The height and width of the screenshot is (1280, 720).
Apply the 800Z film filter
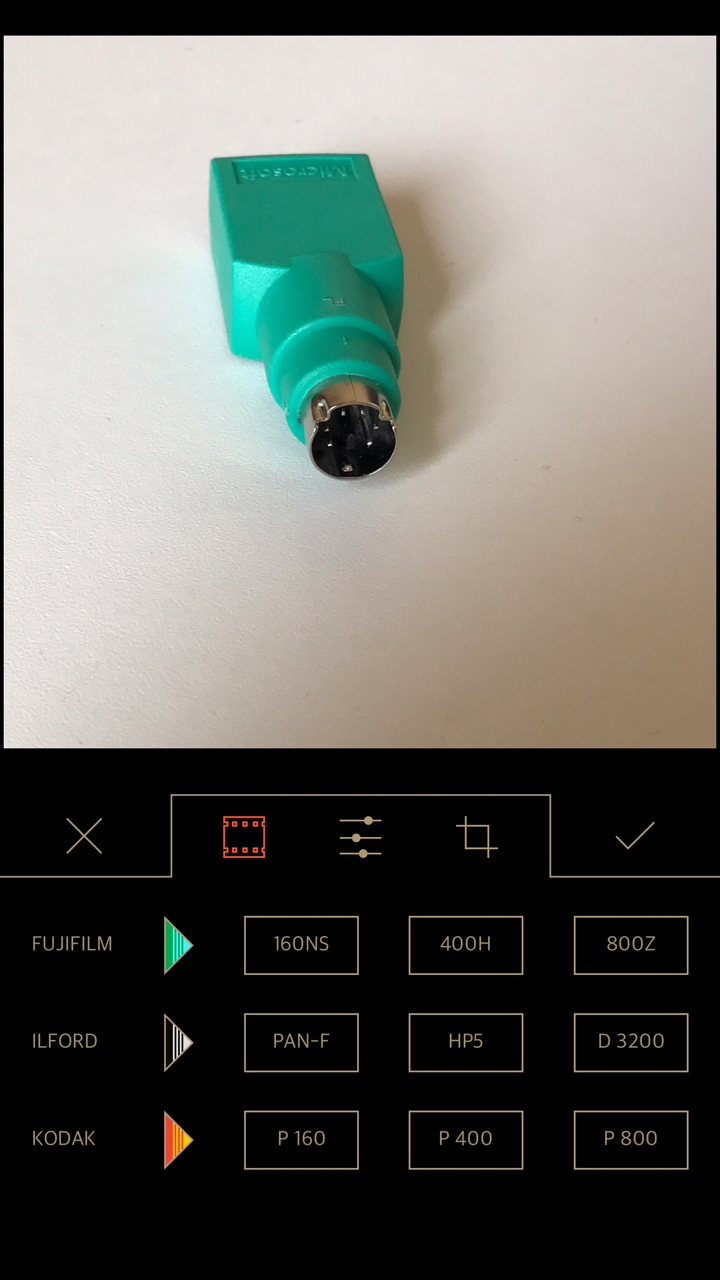point(630,944)
